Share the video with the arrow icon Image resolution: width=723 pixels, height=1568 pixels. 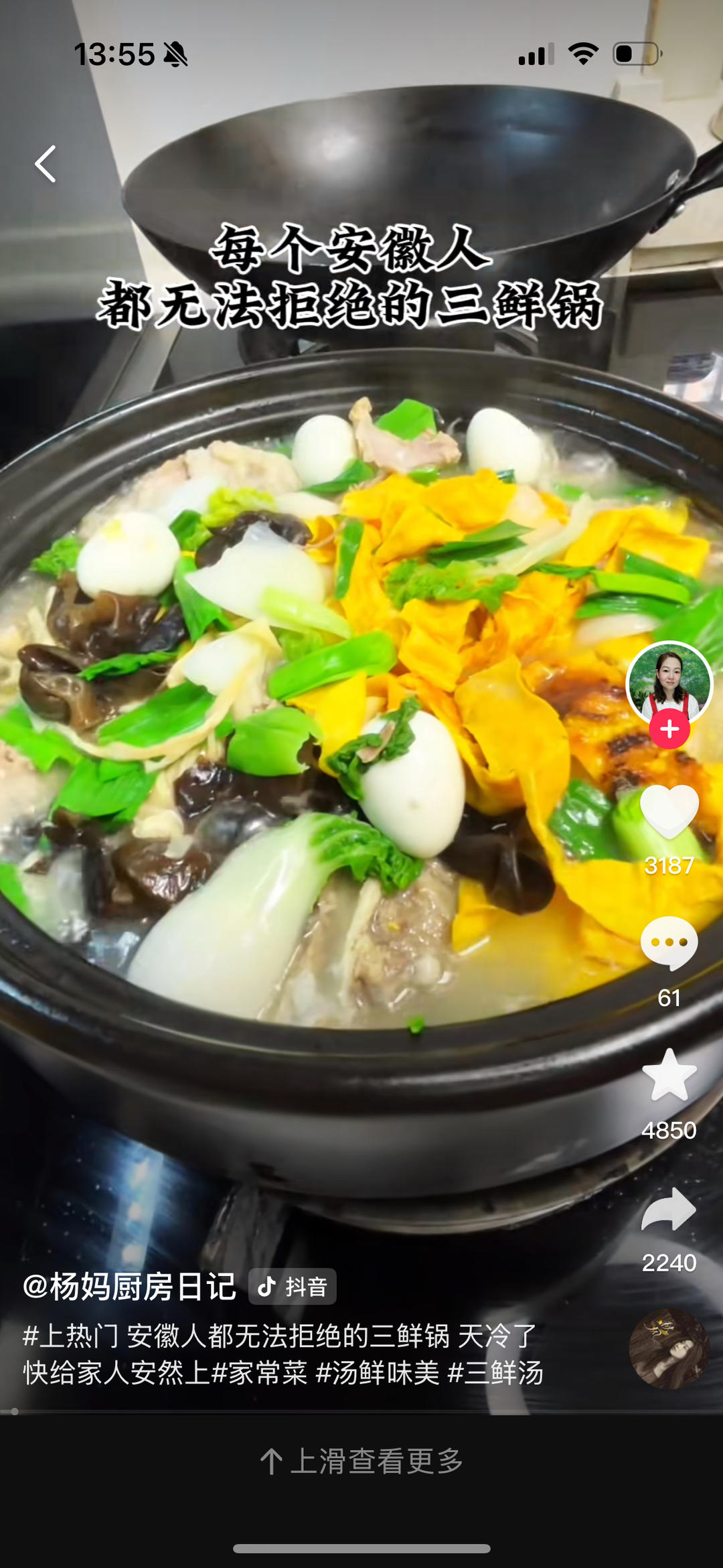(x=669, y=1210)
